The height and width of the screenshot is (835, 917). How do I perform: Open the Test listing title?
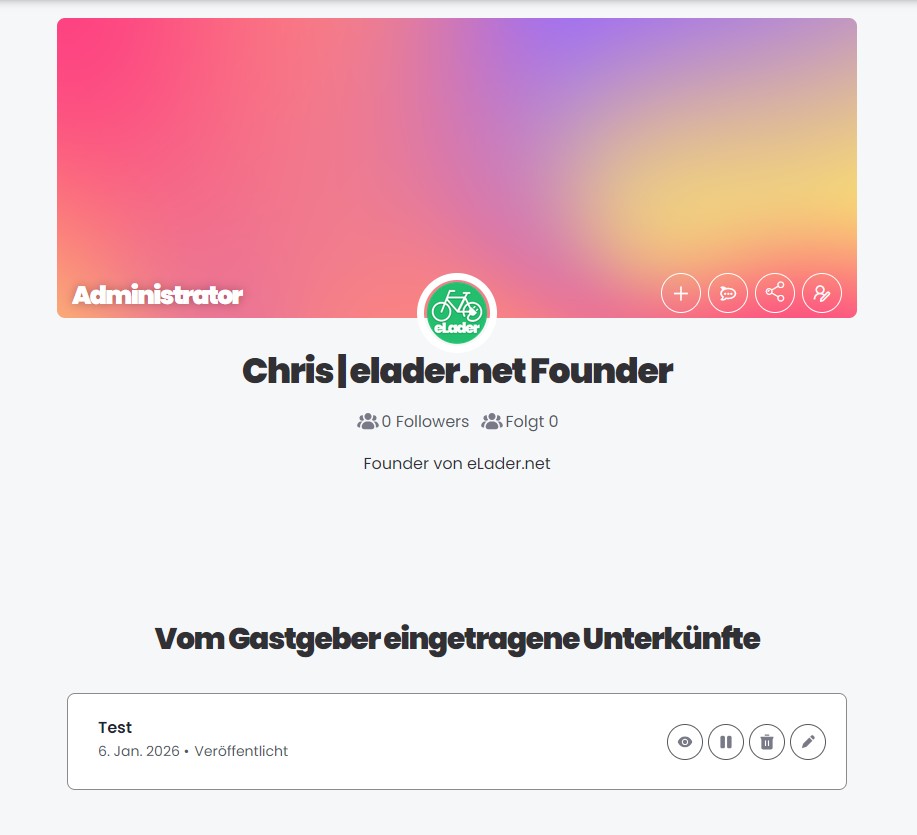tap(115, 727)
